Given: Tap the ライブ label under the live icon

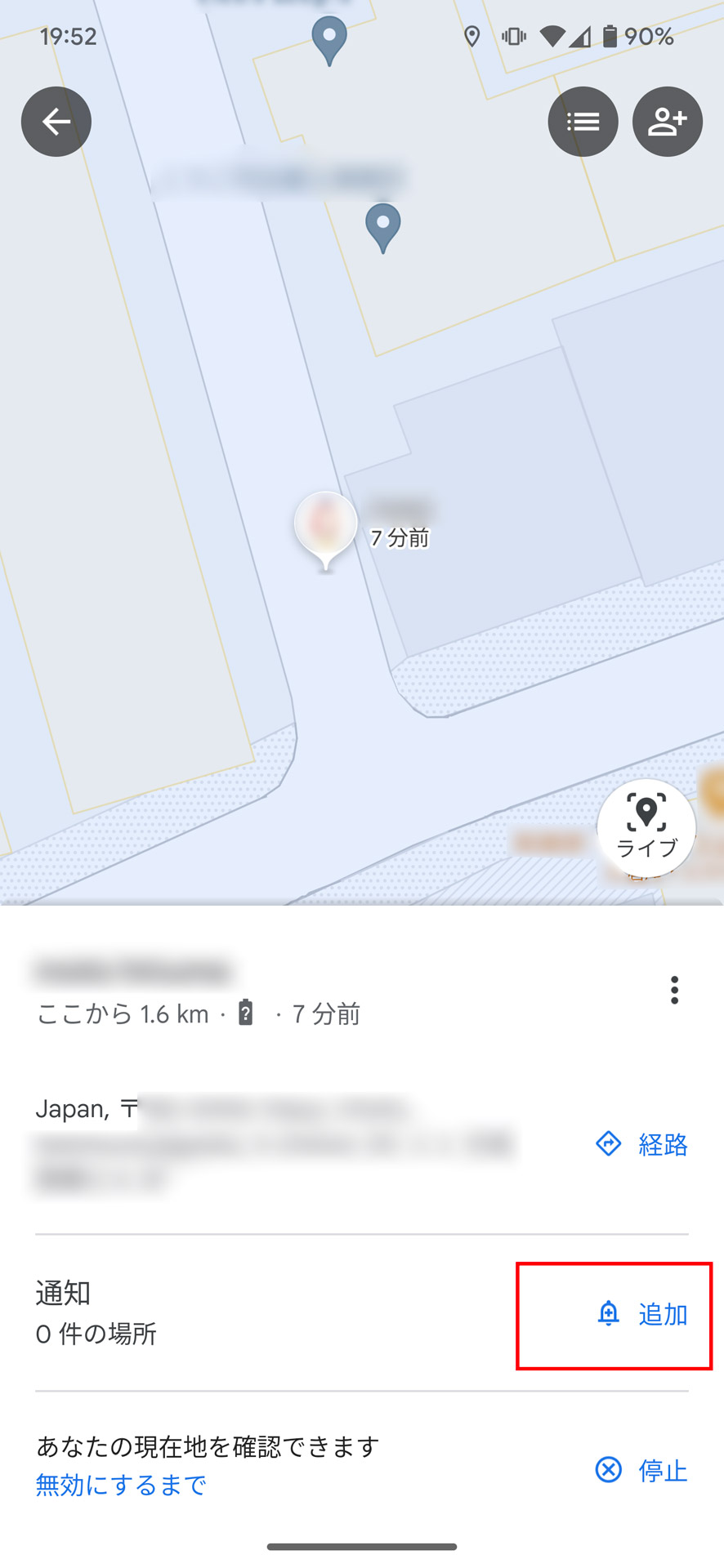Looking at the screenshot, I should point(646,849).
